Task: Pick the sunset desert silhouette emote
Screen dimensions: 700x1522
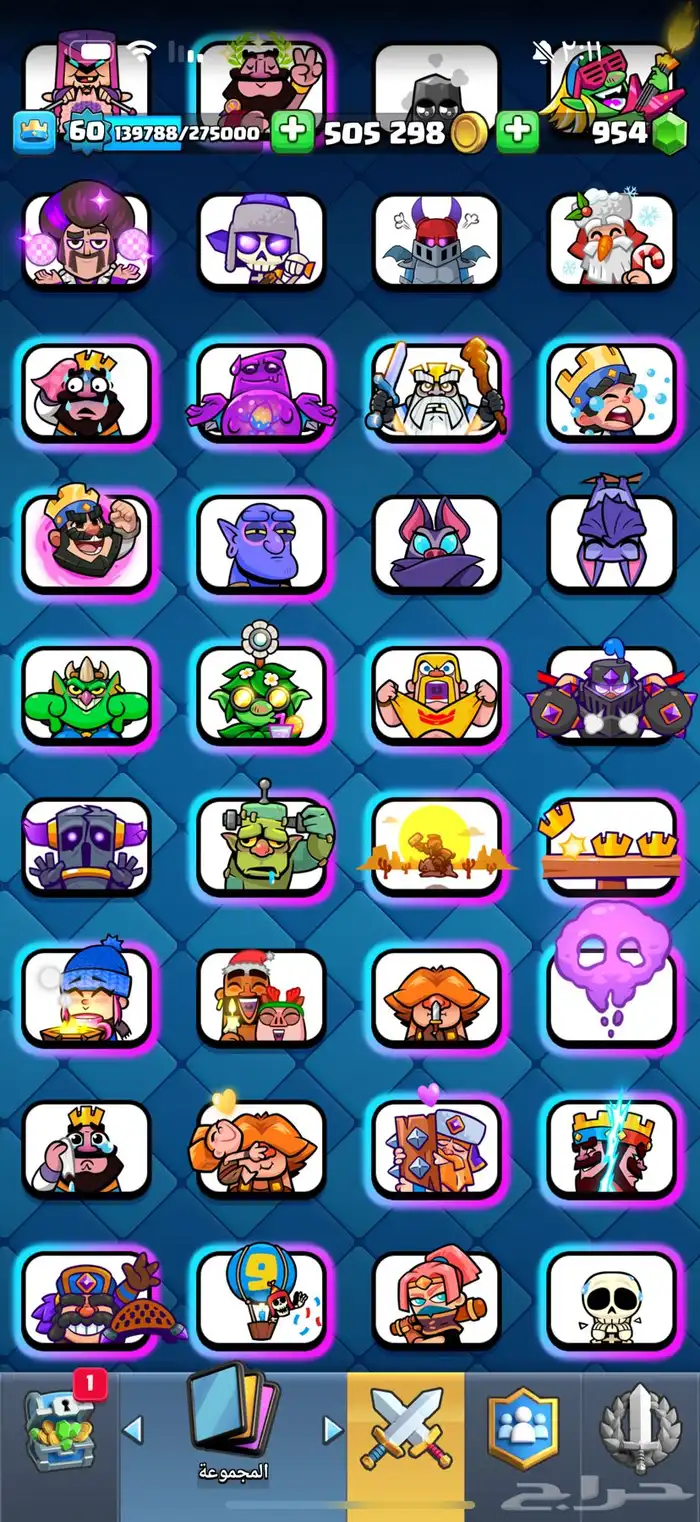Action: 436,845
